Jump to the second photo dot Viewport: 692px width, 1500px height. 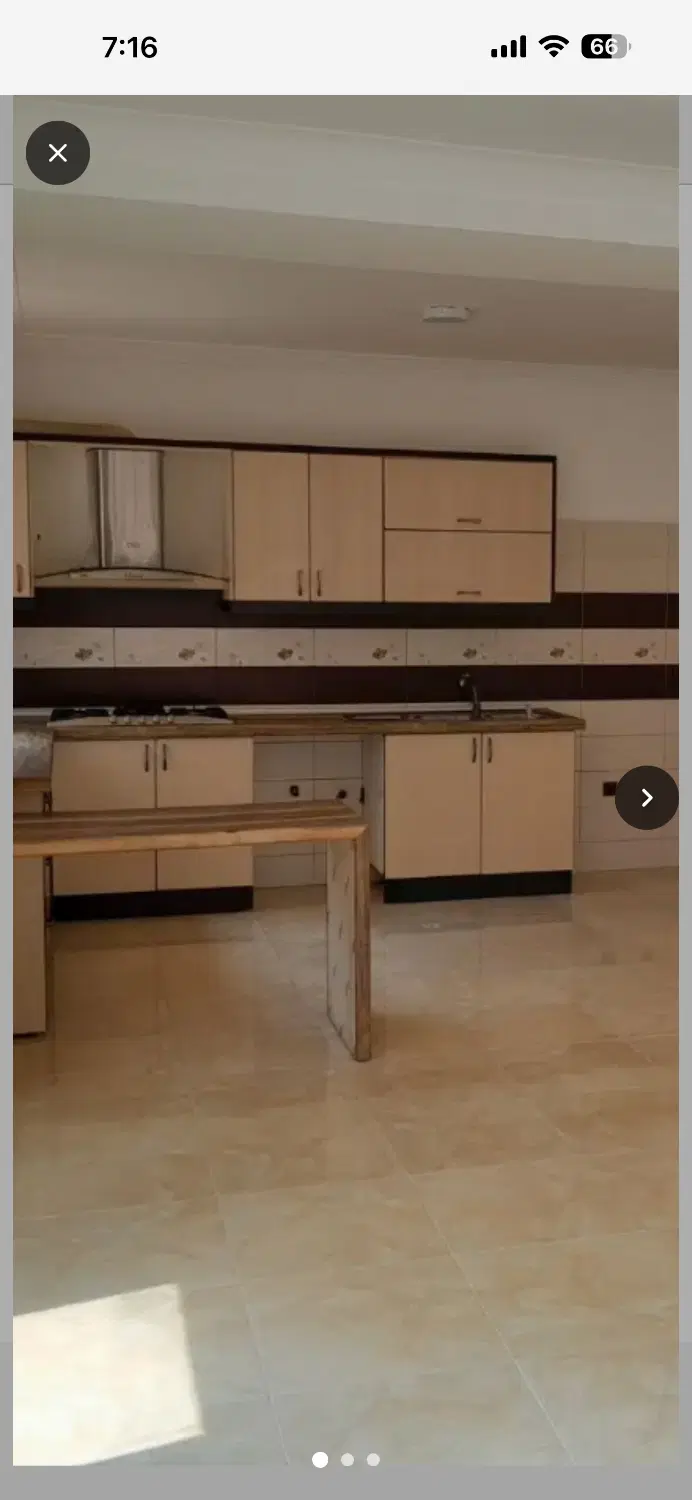[347, 1460]
